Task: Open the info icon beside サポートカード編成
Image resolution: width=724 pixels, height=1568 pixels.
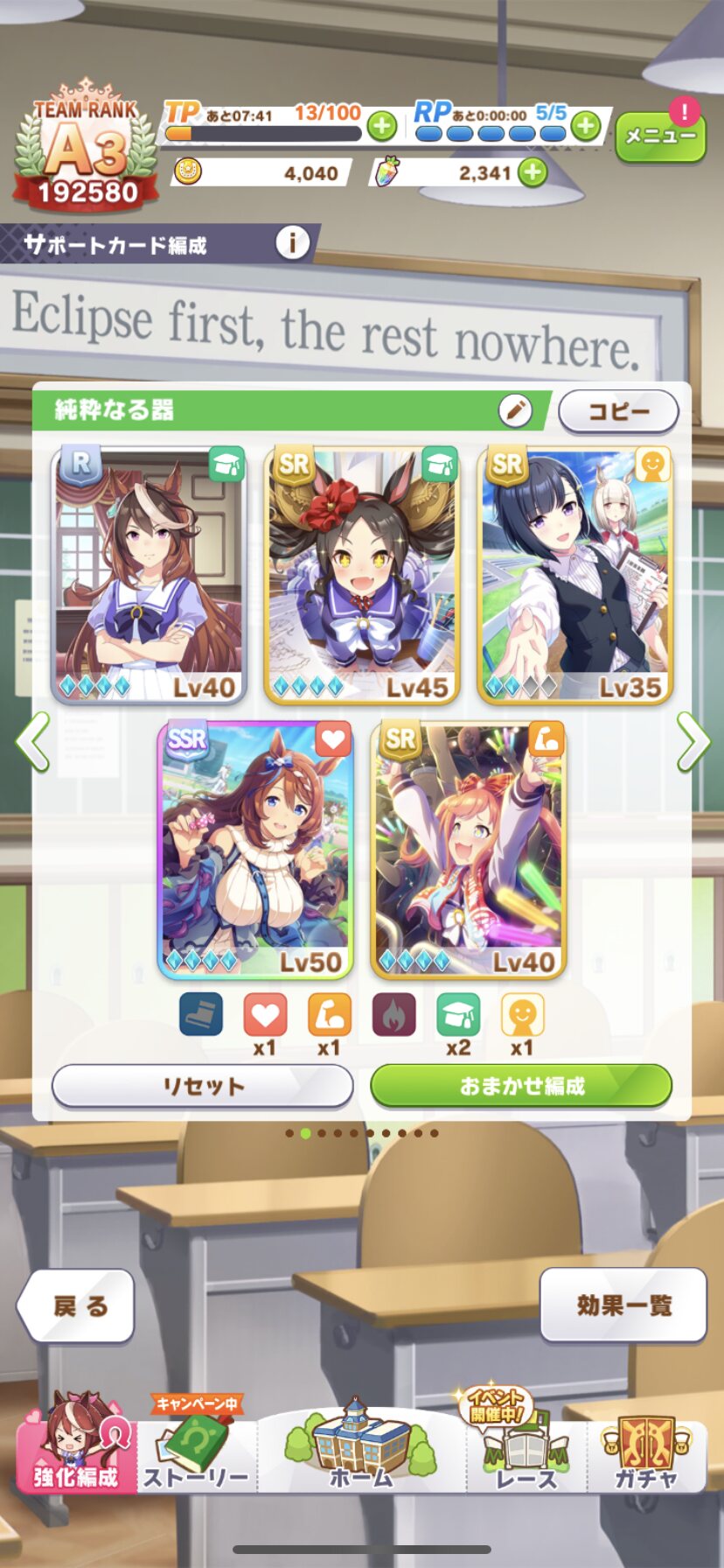Action: [293, 242]
